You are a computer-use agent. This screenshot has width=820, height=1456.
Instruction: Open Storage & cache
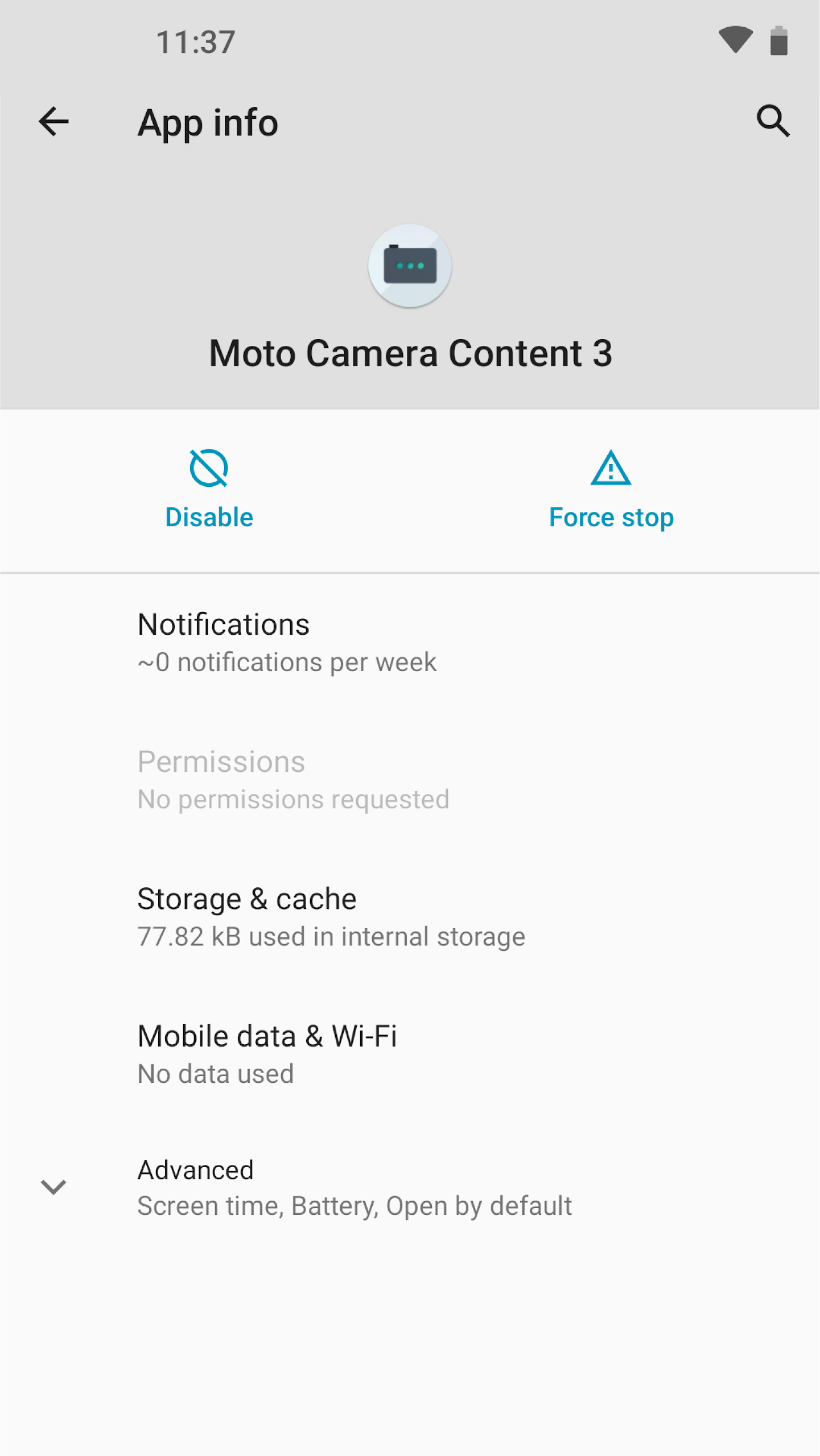click(410, 917)
